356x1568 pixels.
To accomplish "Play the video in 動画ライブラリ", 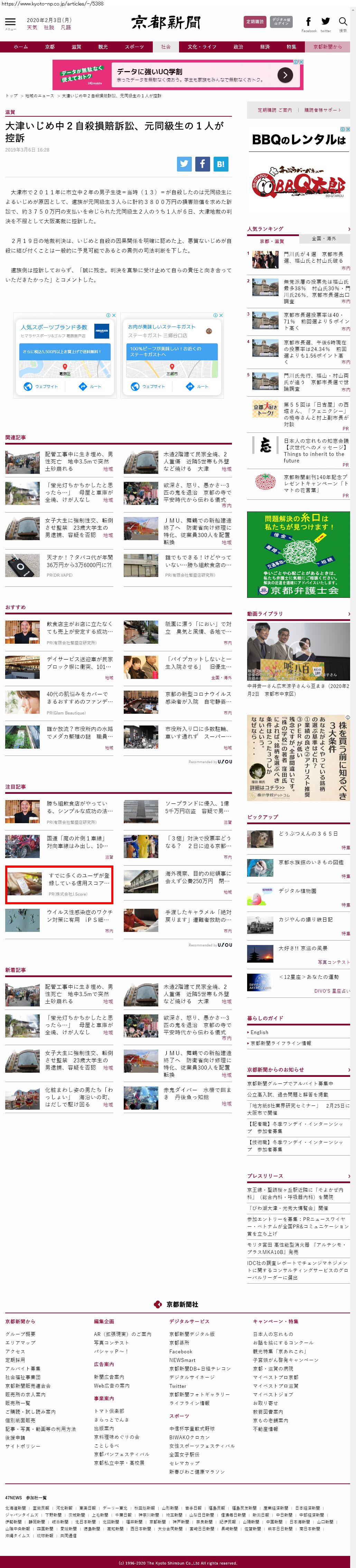I will 298,651.
